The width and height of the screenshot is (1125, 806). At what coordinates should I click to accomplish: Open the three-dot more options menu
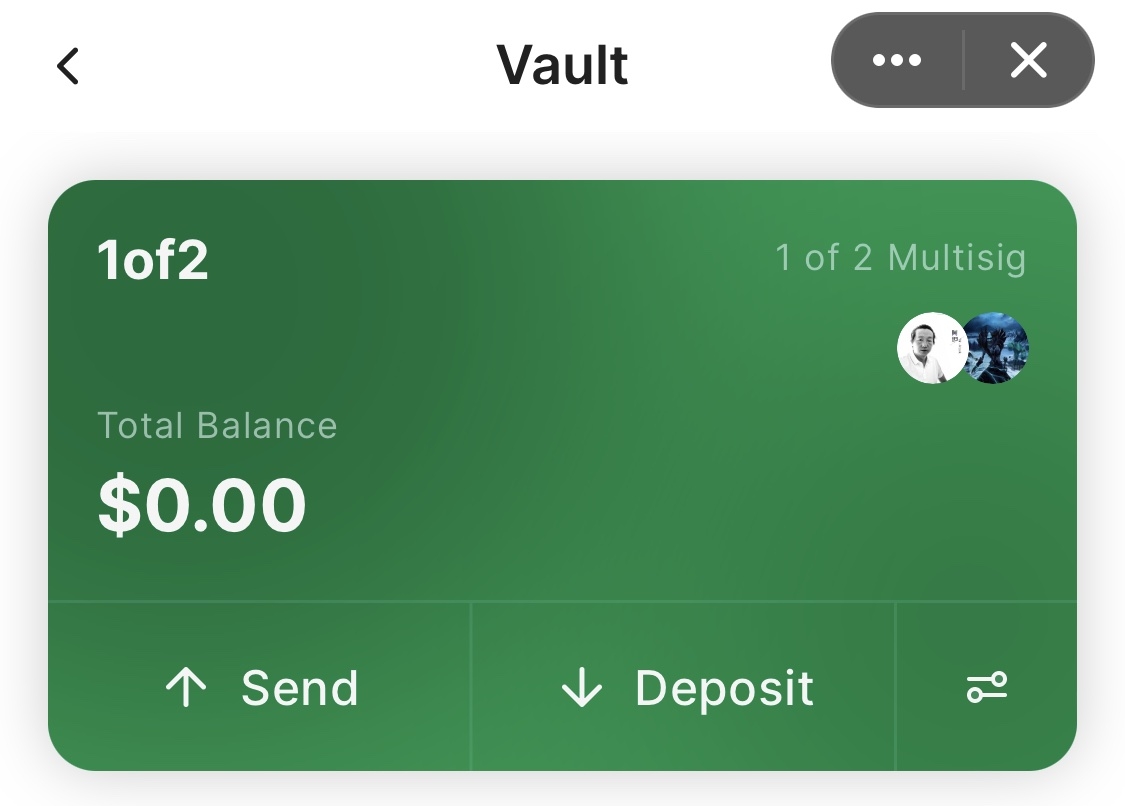[896, 61]
